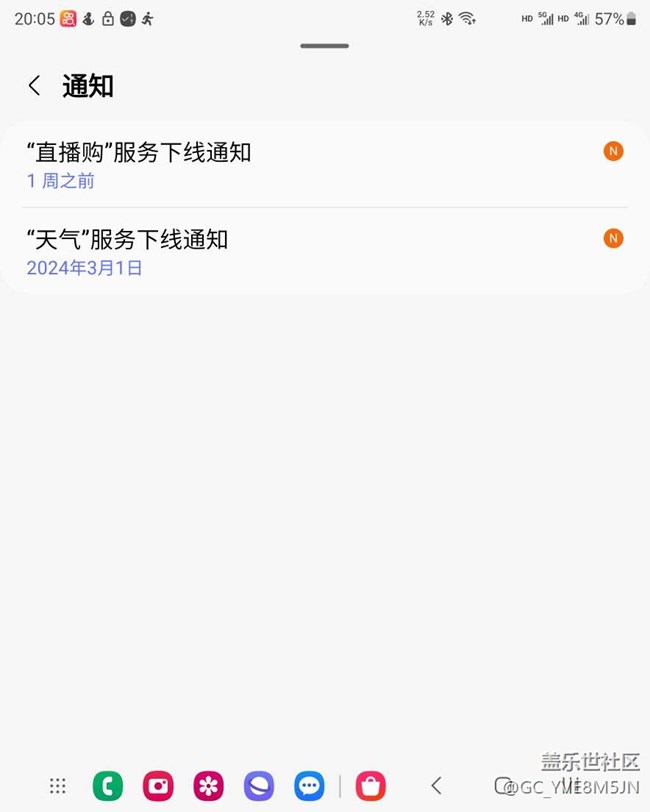The image size is (650, 812).
Task: Open the "直播购"服务下线通知 notice
Action: coord(325,165)
